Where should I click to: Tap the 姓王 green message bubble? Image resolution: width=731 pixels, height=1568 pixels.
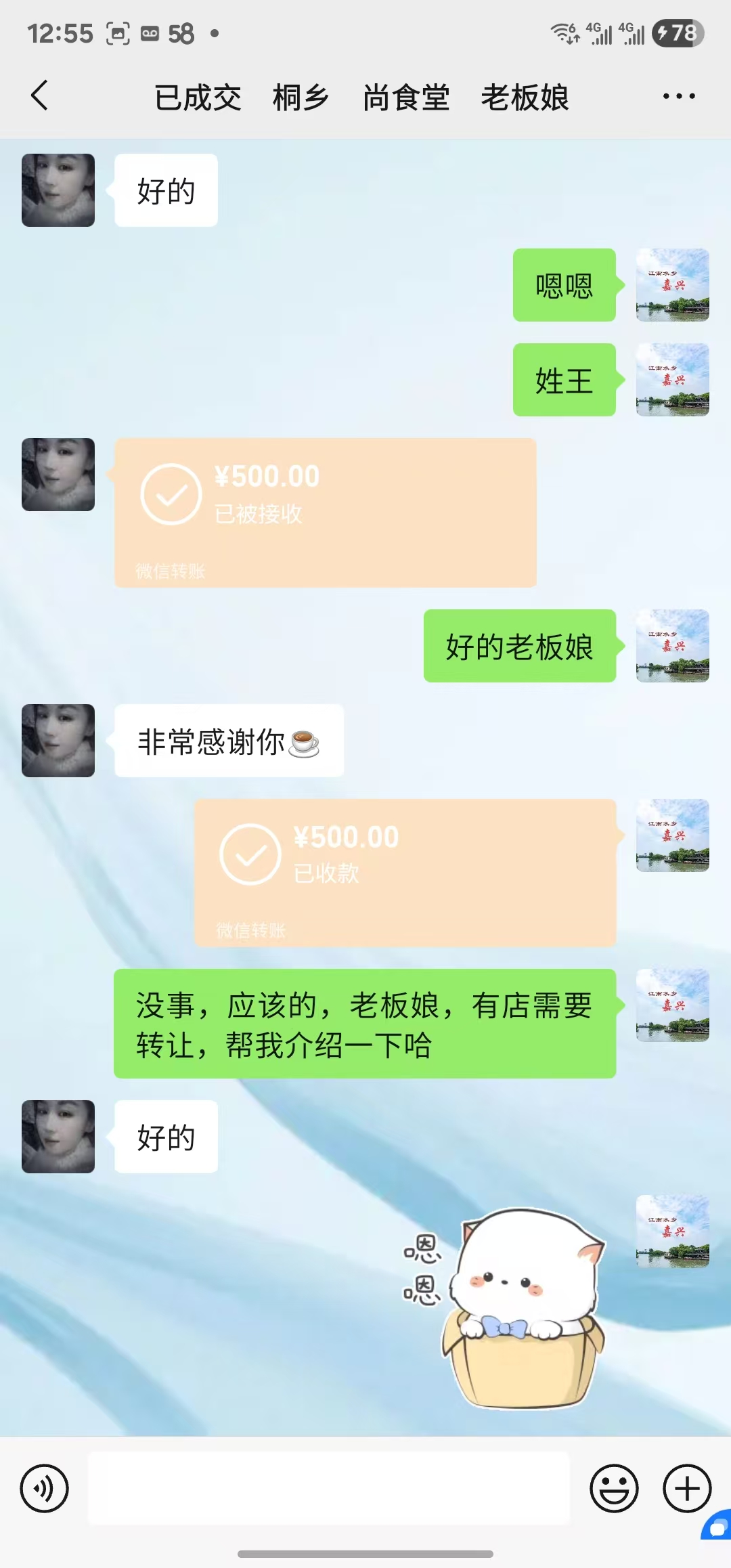[564, 380]
